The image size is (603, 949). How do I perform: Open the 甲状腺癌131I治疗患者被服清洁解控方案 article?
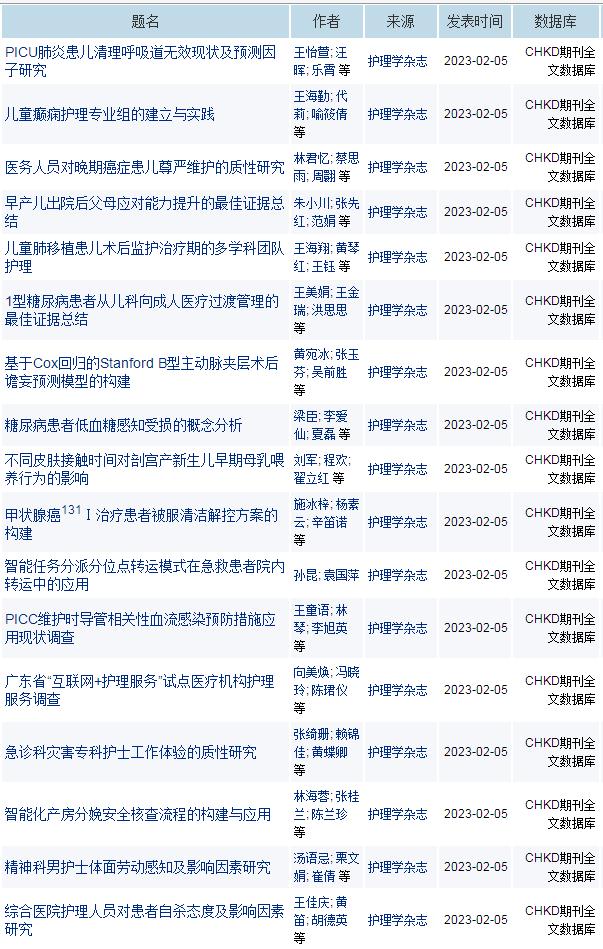pos(142,522)
